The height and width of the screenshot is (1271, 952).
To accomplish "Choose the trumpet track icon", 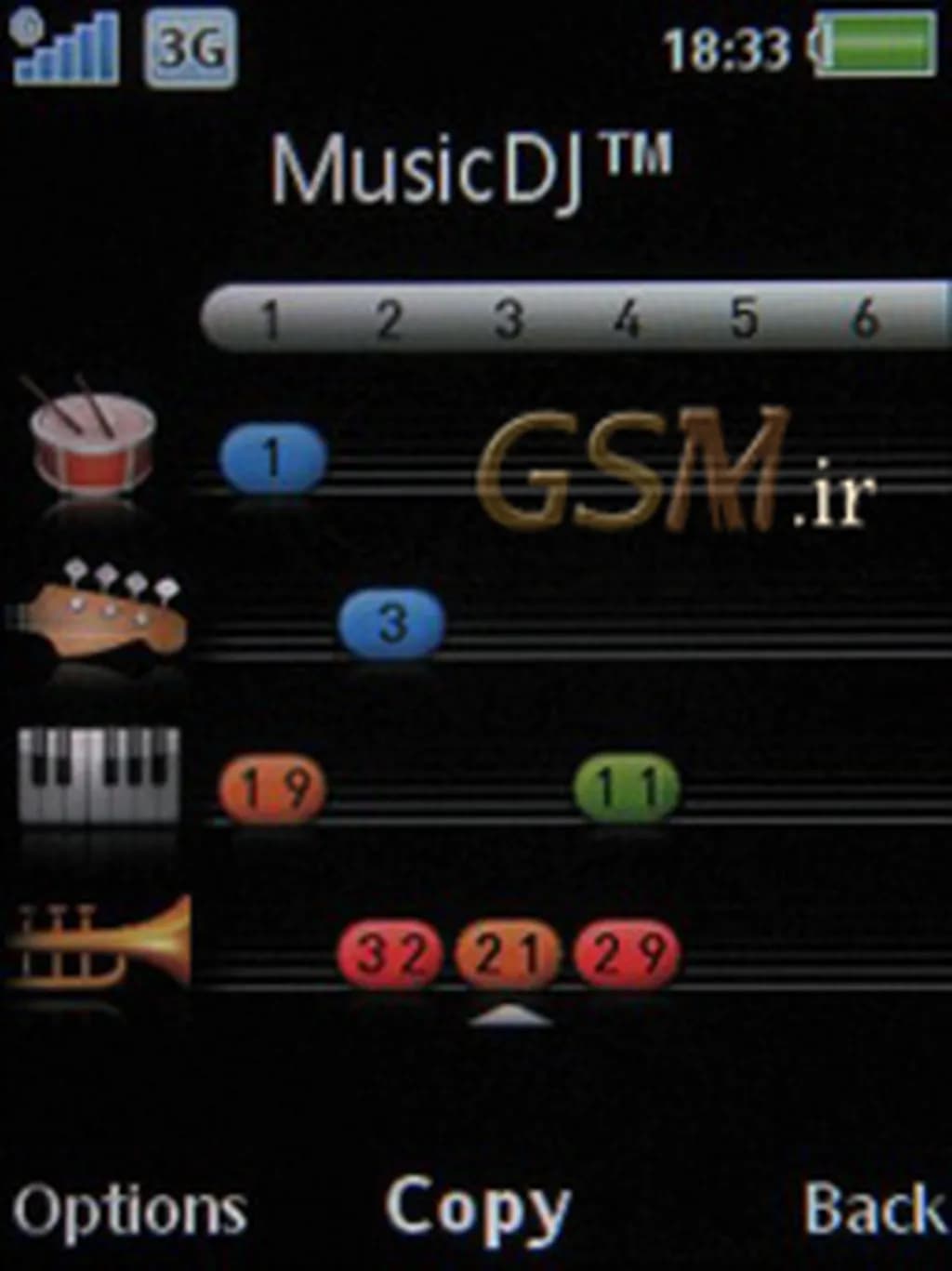I will [x=100, y=943].
